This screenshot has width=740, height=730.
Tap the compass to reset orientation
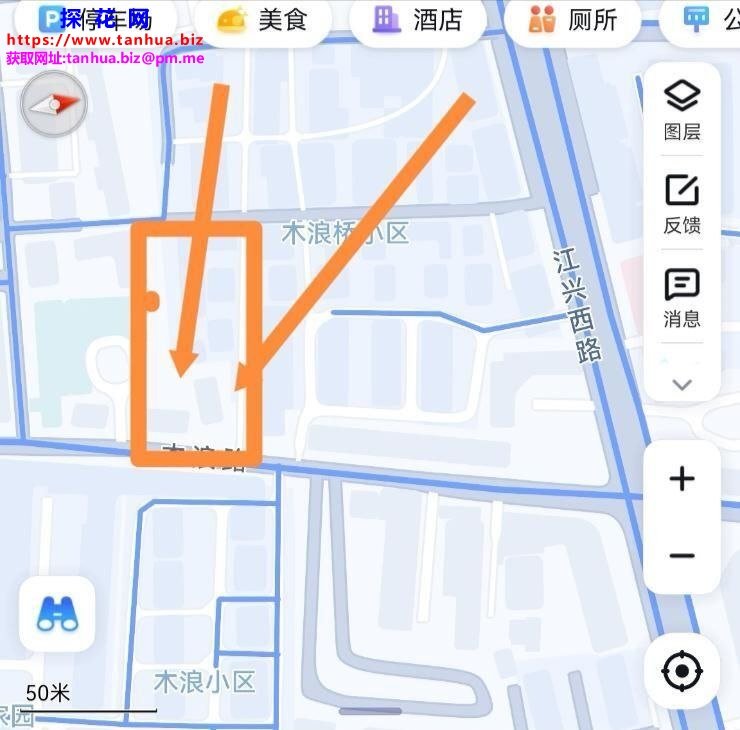pyautogui.click(x=54, y=104)
